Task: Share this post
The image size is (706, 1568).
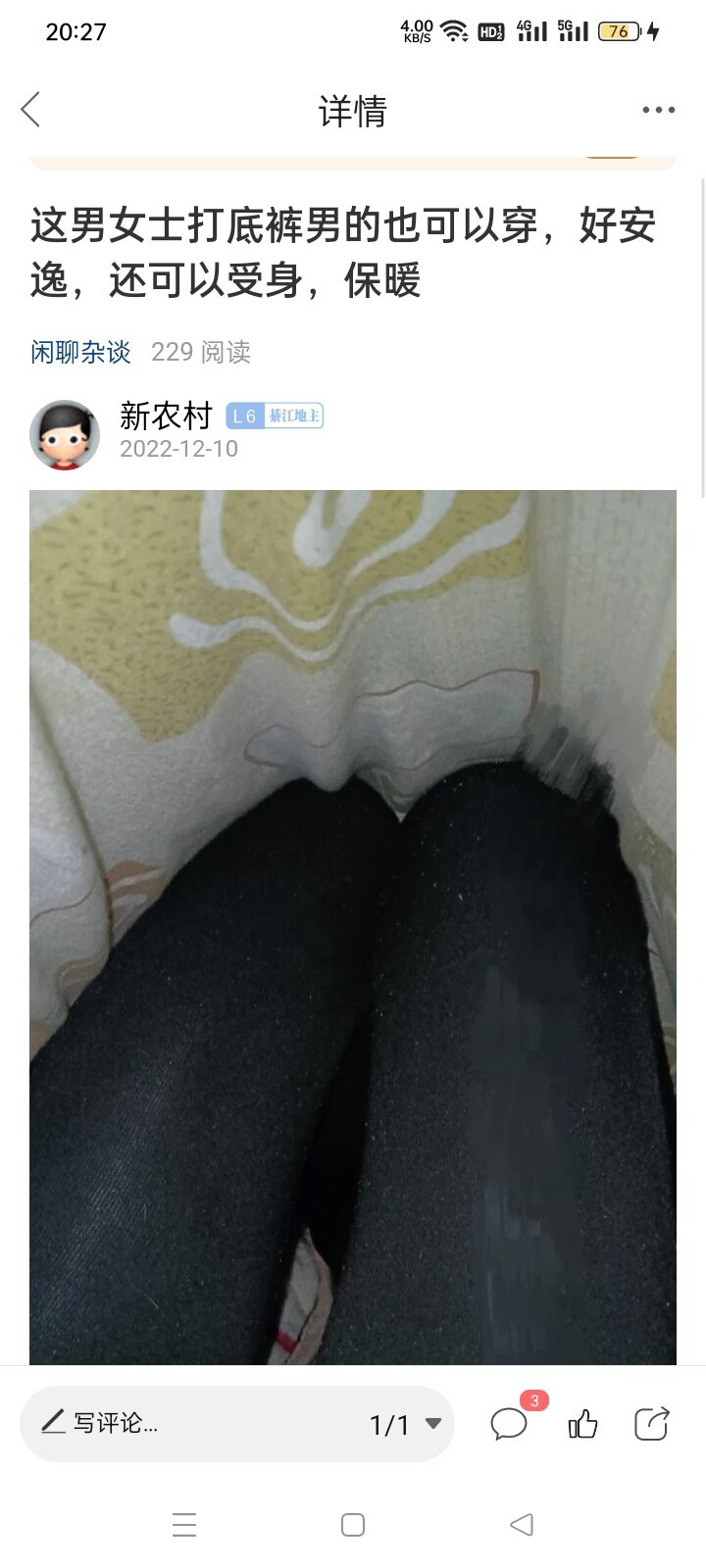Action: pos(652,1424)
